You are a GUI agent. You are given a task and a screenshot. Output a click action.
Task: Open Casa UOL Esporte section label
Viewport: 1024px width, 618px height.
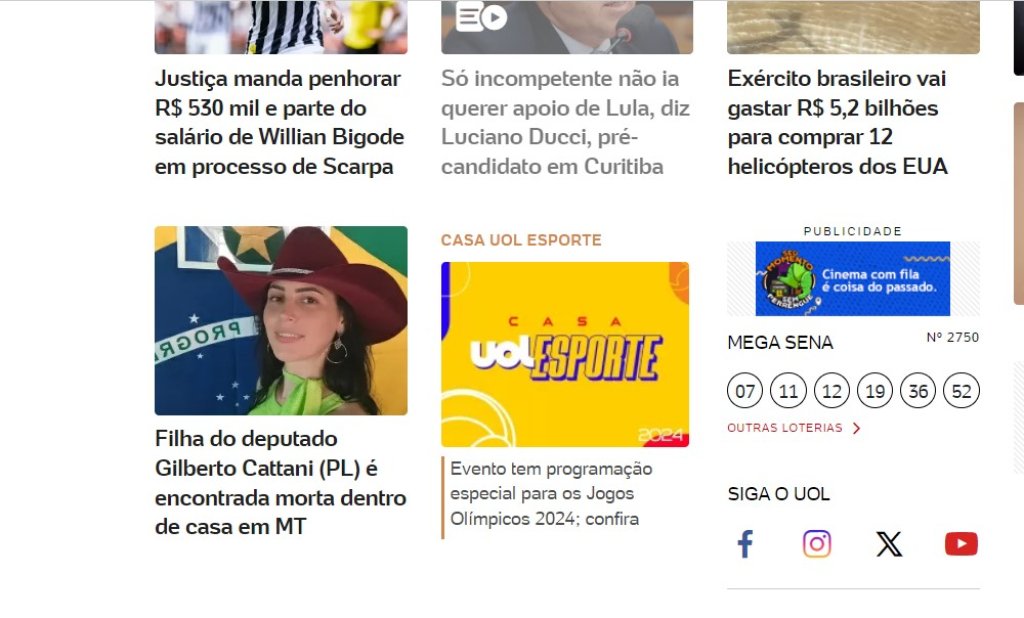521,240
